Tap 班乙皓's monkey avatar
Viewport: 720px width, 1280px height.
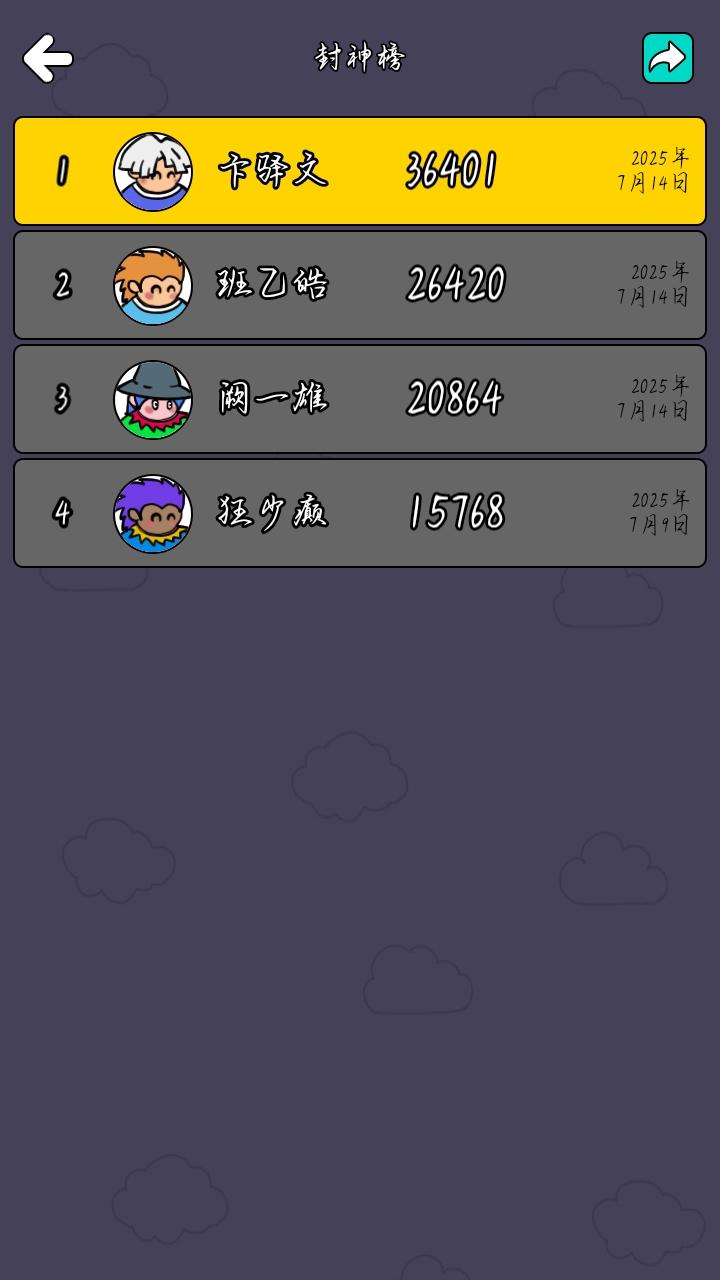(152, 285)
